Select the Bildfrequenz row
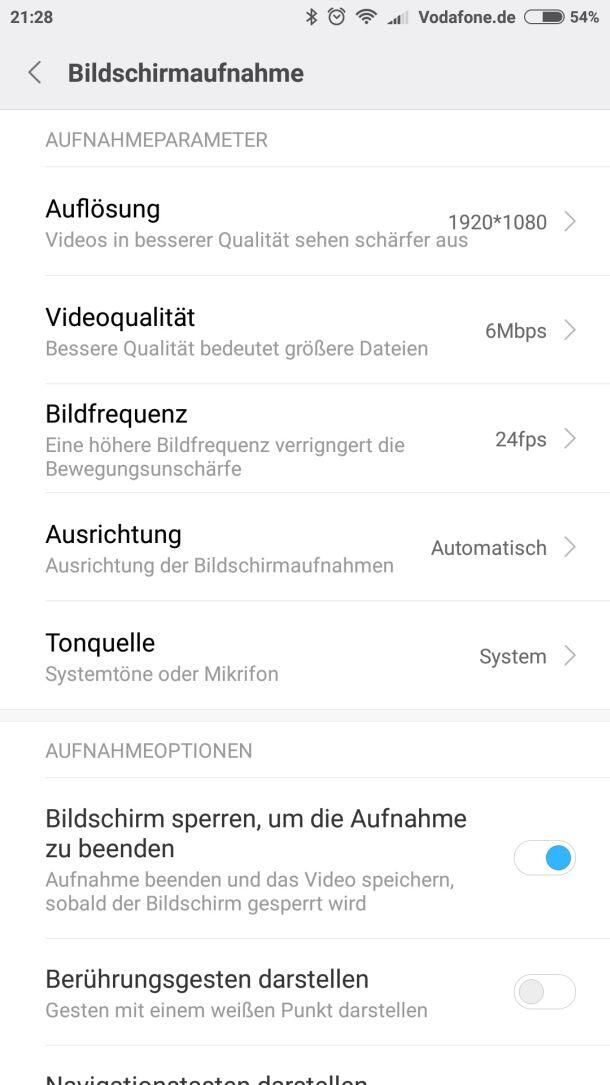This screenshot has width=610, height=1085. pyautogui.click(x=305, y=439)
